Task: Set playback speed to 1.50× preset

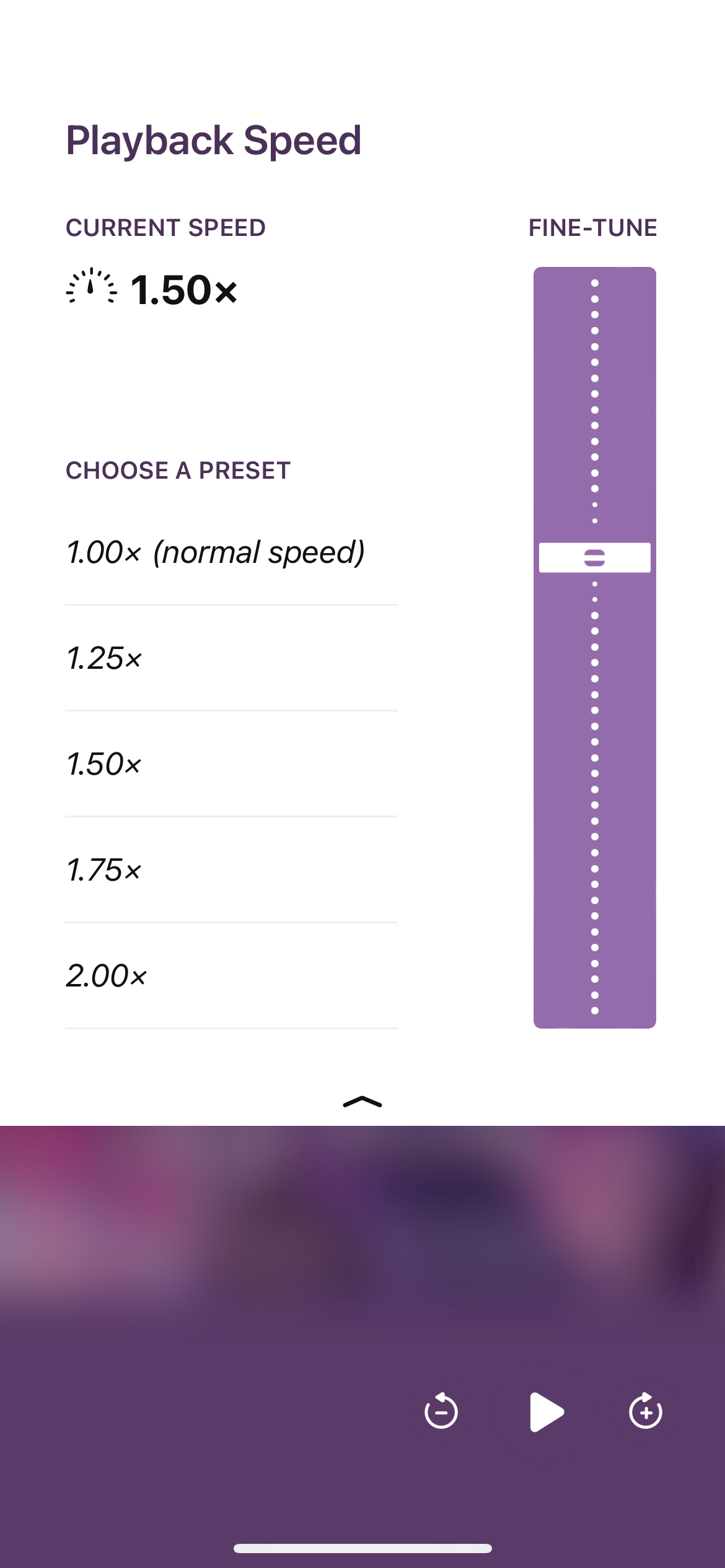Action: [x=231, y=764]
